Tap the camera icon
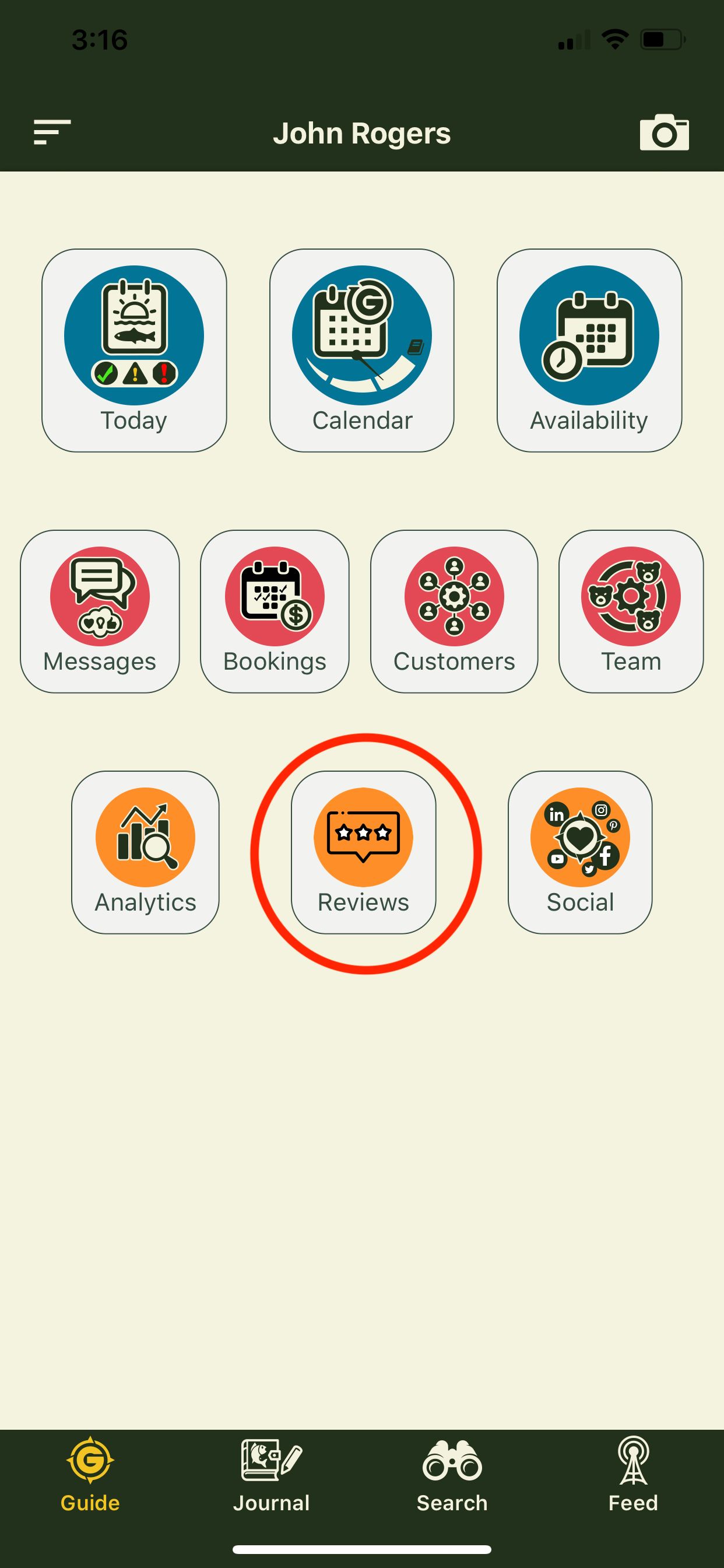 (x=665, y=132)
